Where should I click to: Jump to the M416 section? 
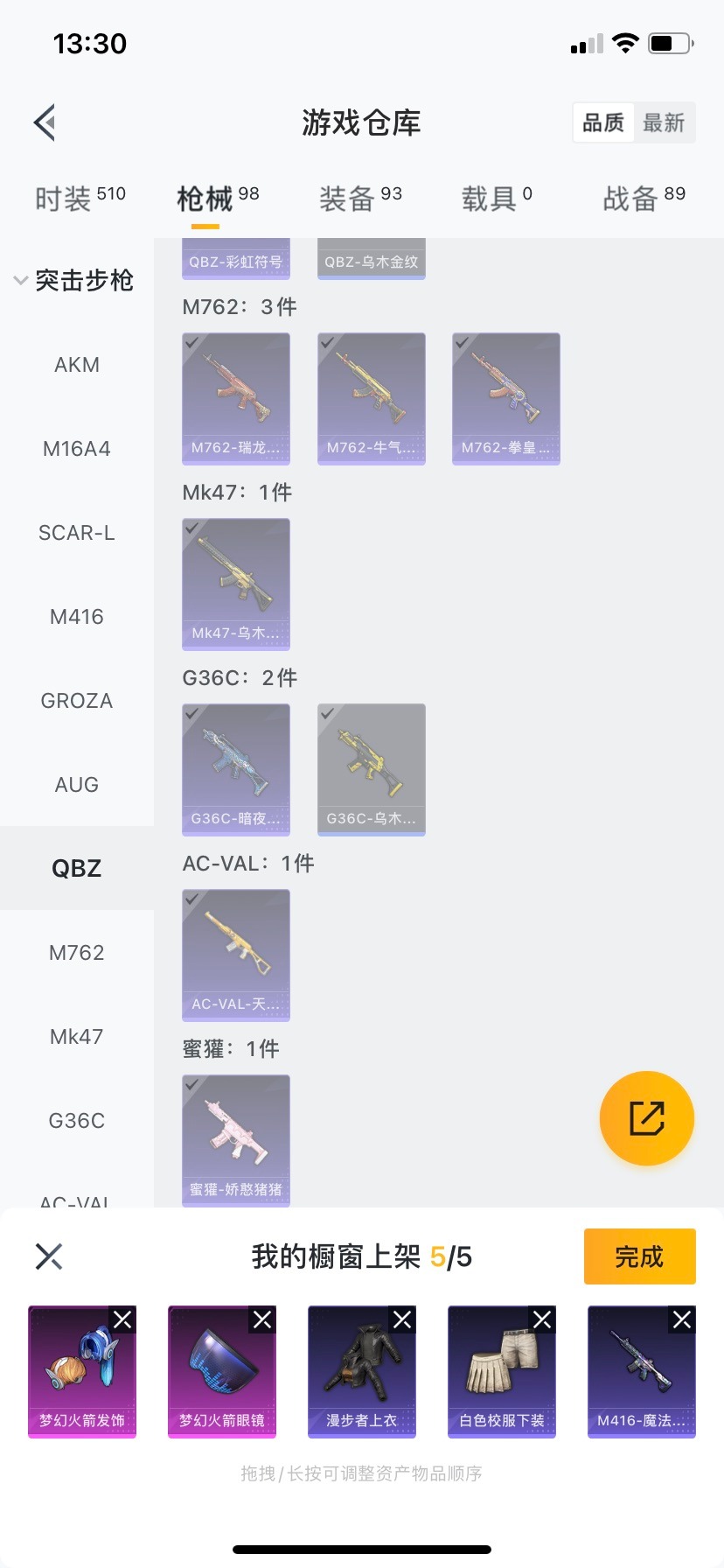click(77, 617)
